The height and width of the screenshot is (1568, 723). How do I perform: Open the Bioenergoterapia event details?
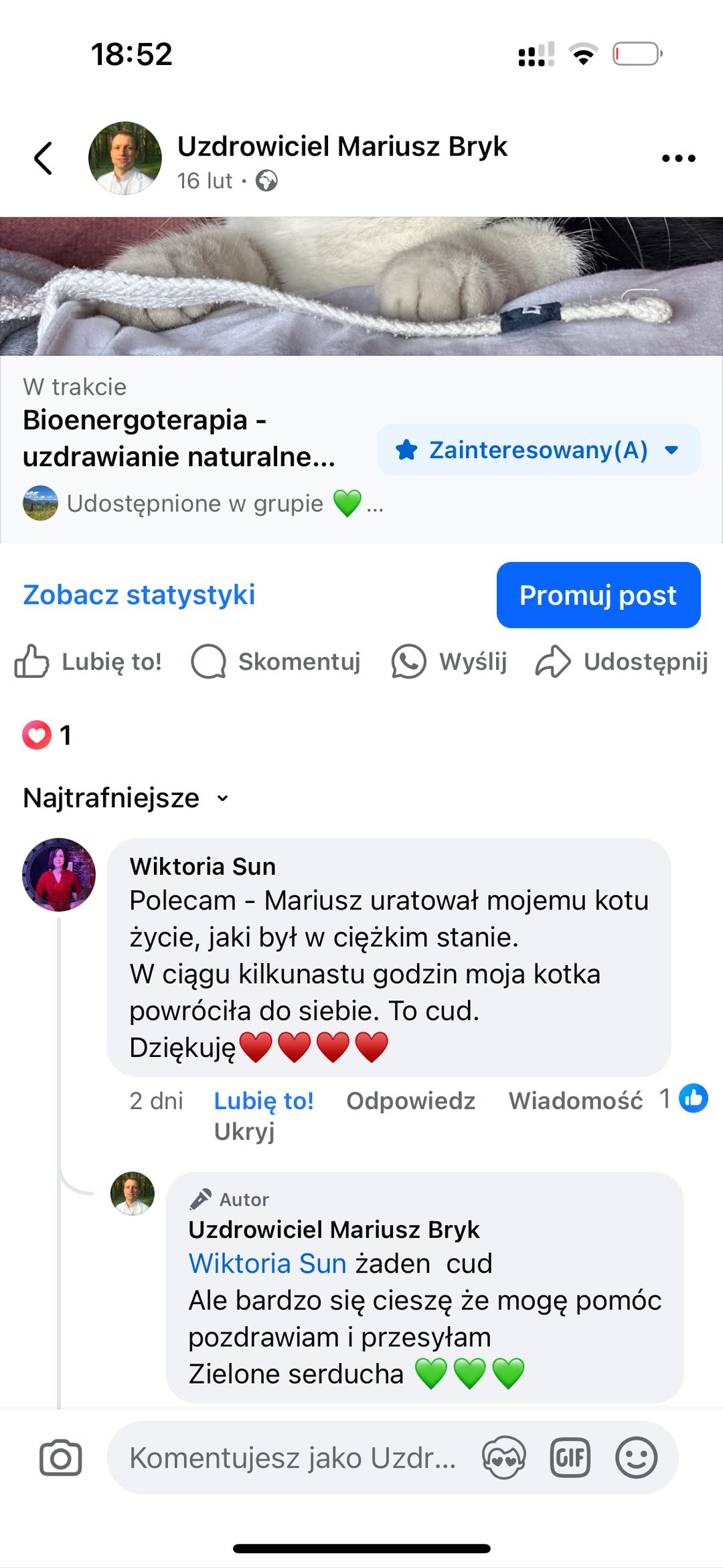tap(179, 438)
